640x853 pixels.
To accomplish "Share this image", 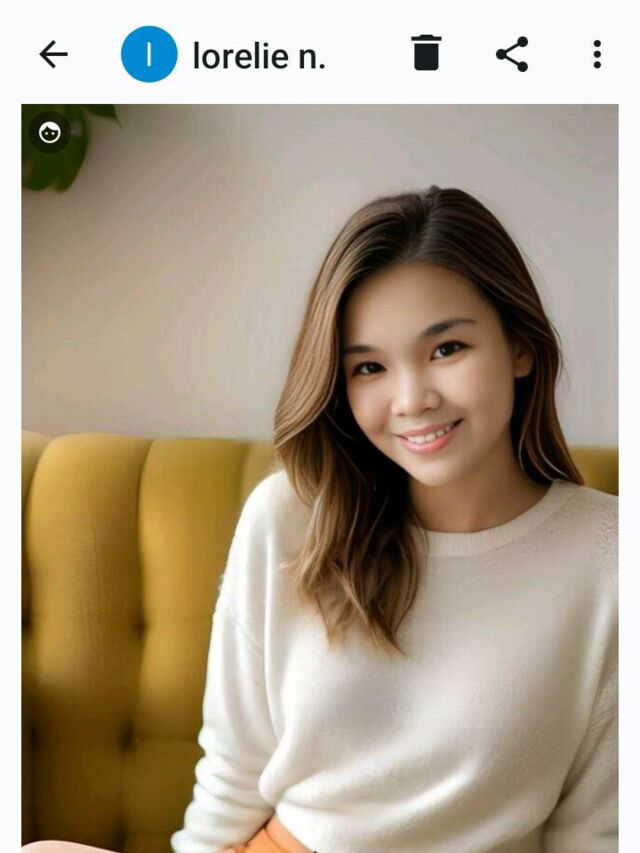I will 512,54.
